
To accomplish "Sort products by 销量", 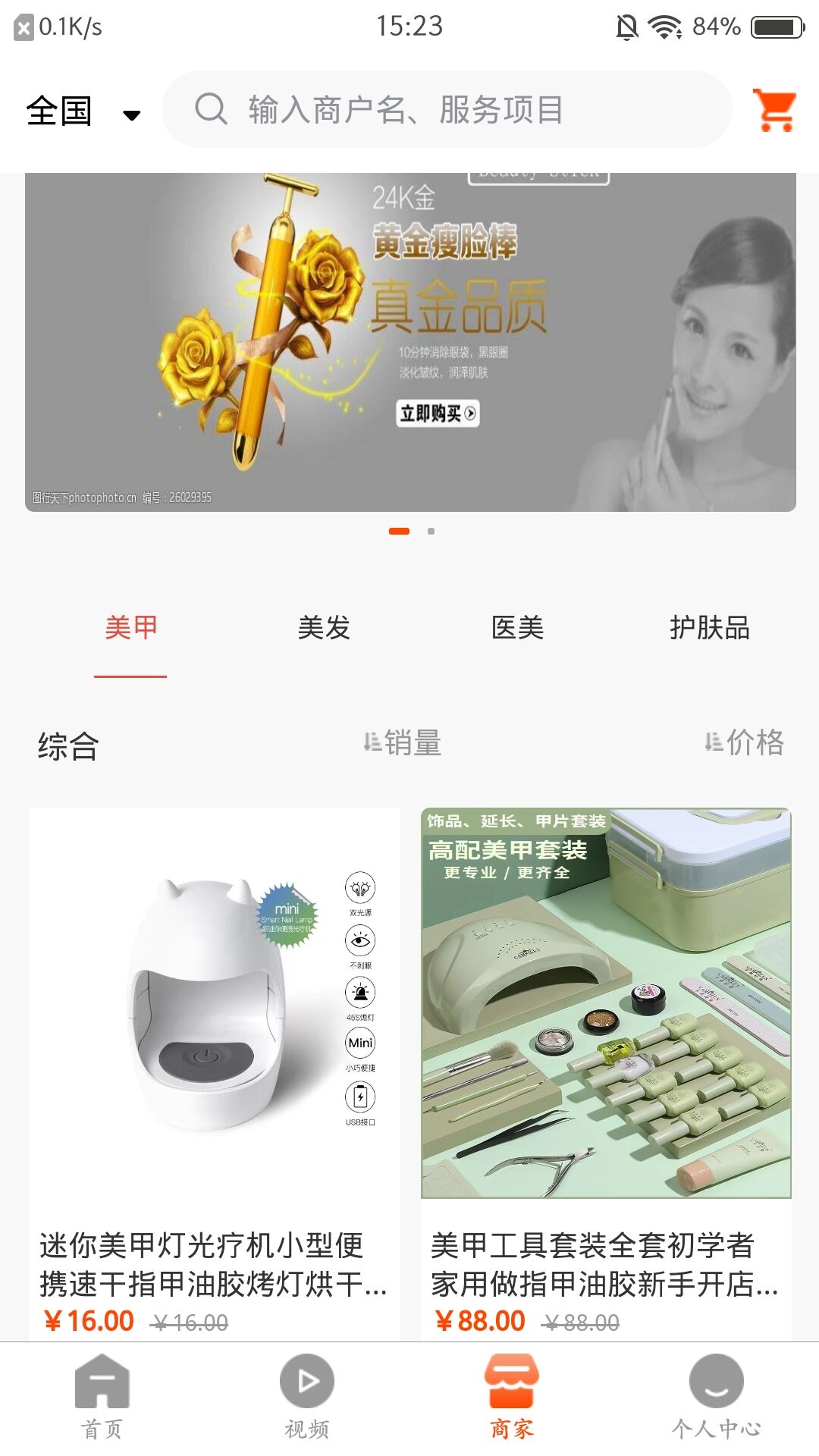I will click(x=403, y=742).
